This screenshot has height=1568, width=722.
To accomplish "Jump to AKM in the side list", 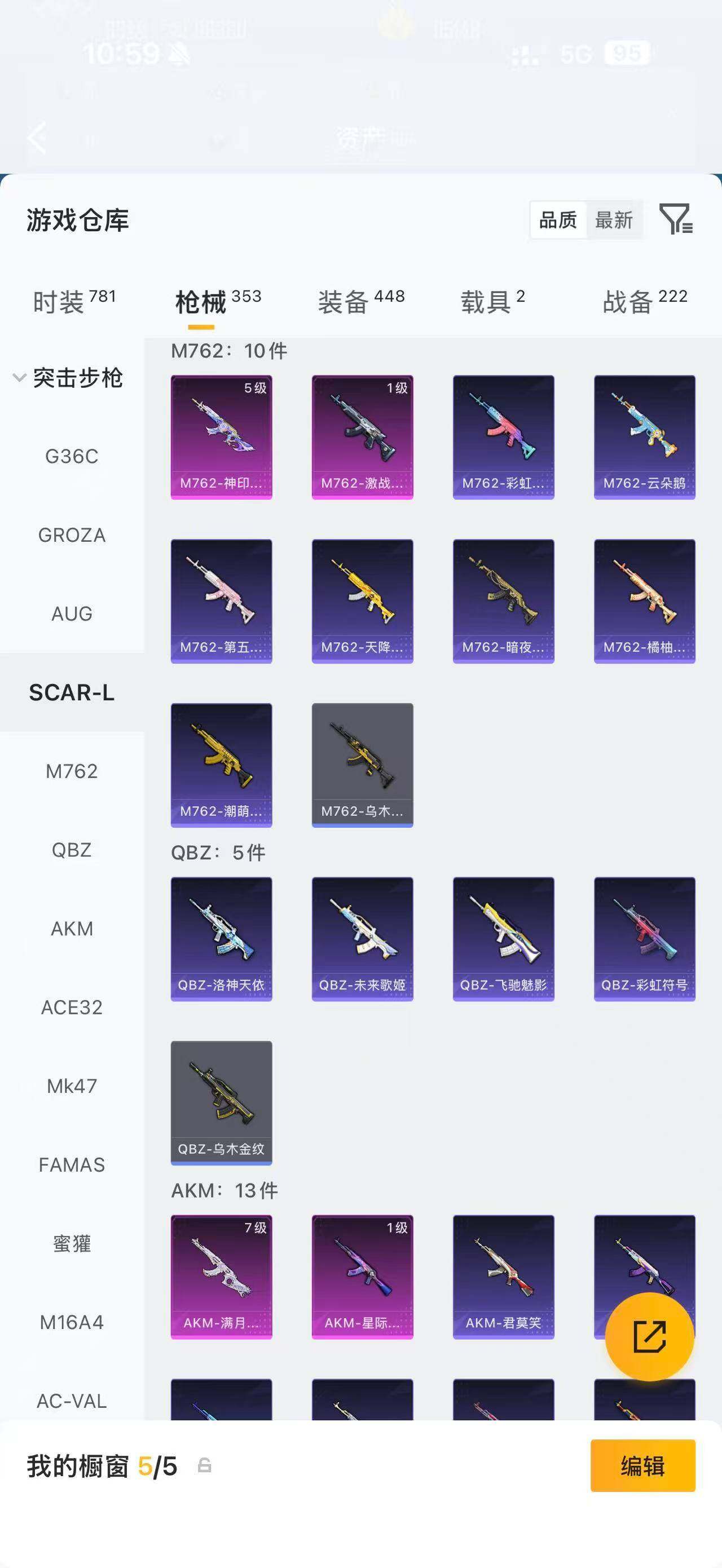I will click(x=72, y=929).
